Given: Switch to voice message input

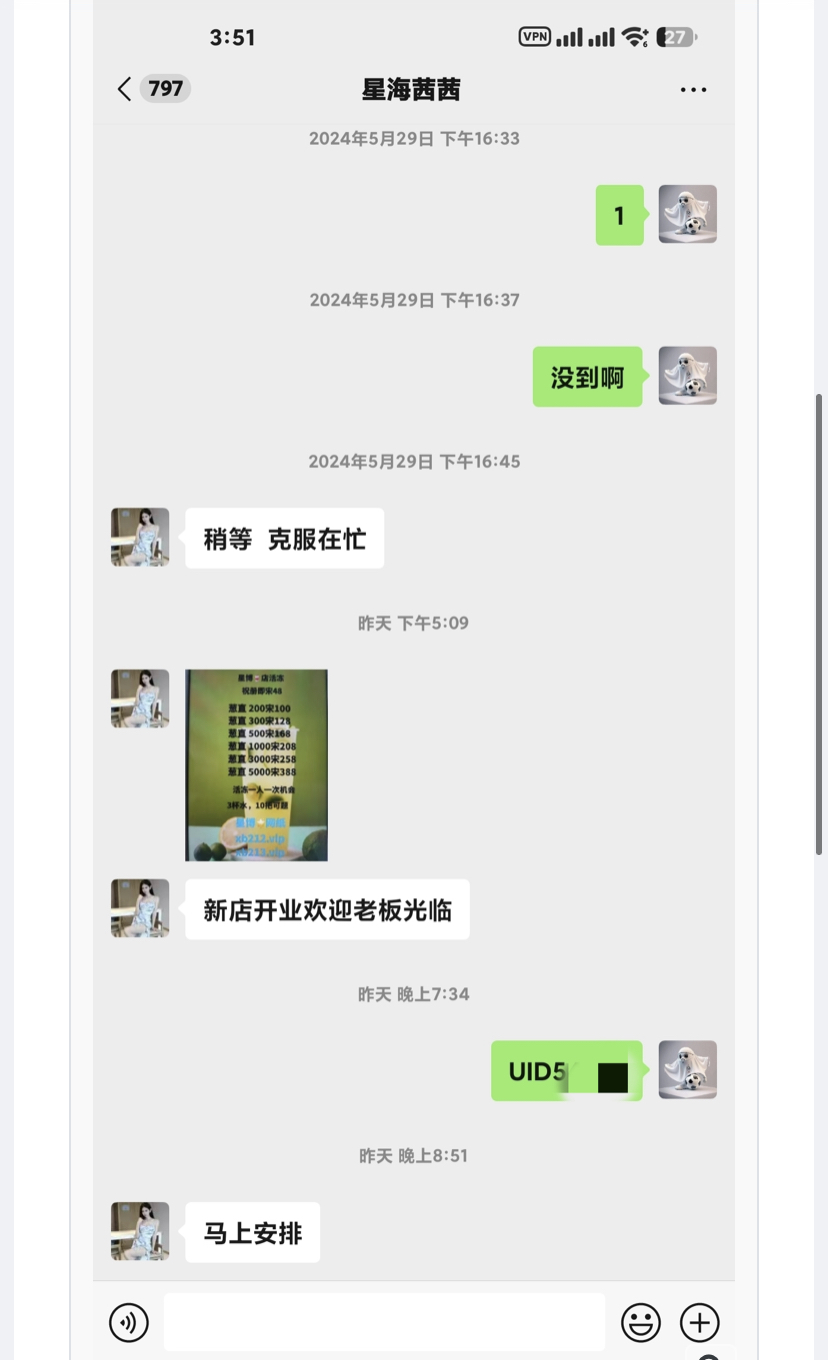Looking at the screenshot, I should pyautogui.click(x=129, y=1322).
